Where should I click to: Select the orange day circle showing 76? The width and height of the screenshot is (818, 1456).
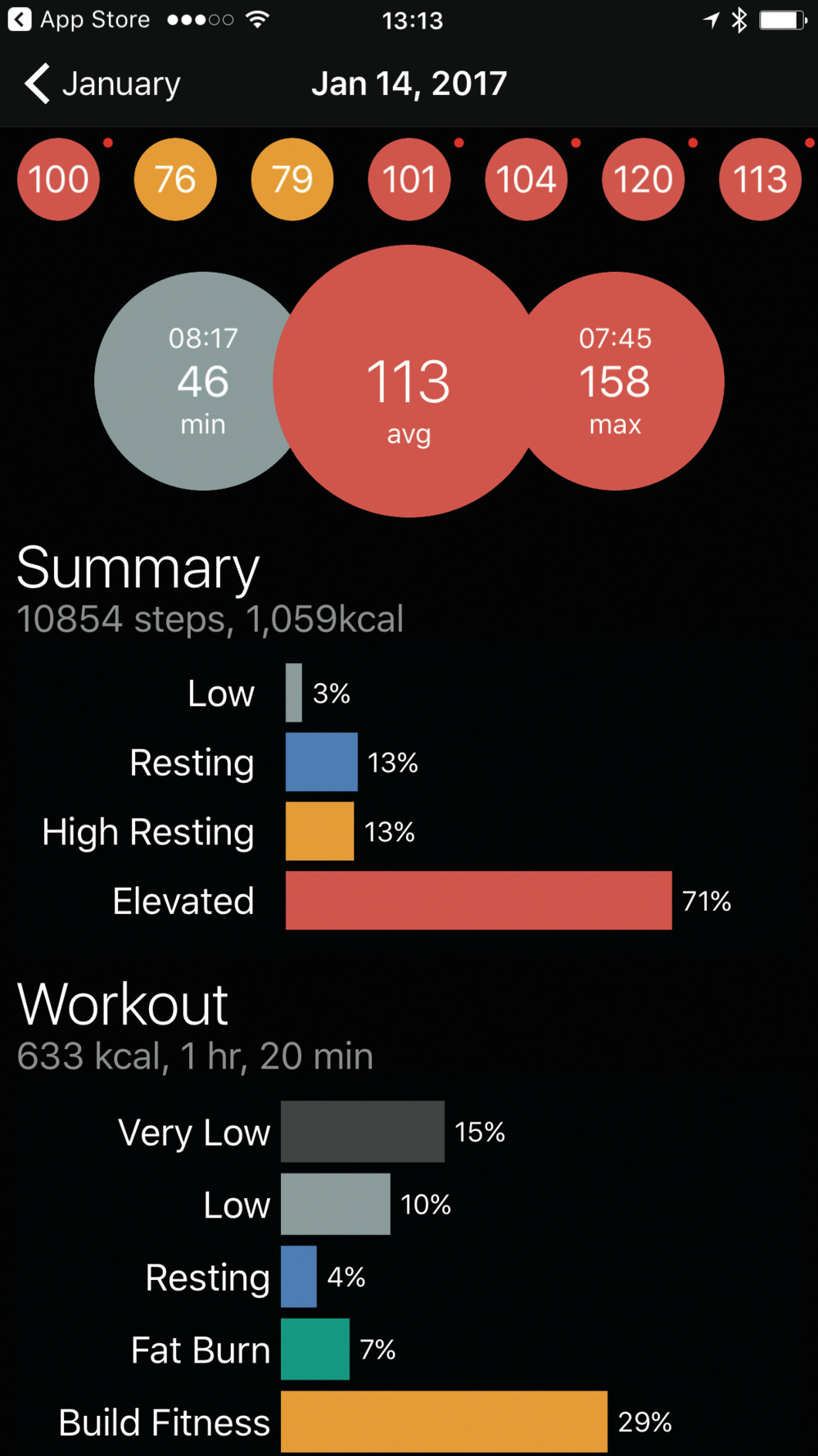coord(175,179)
